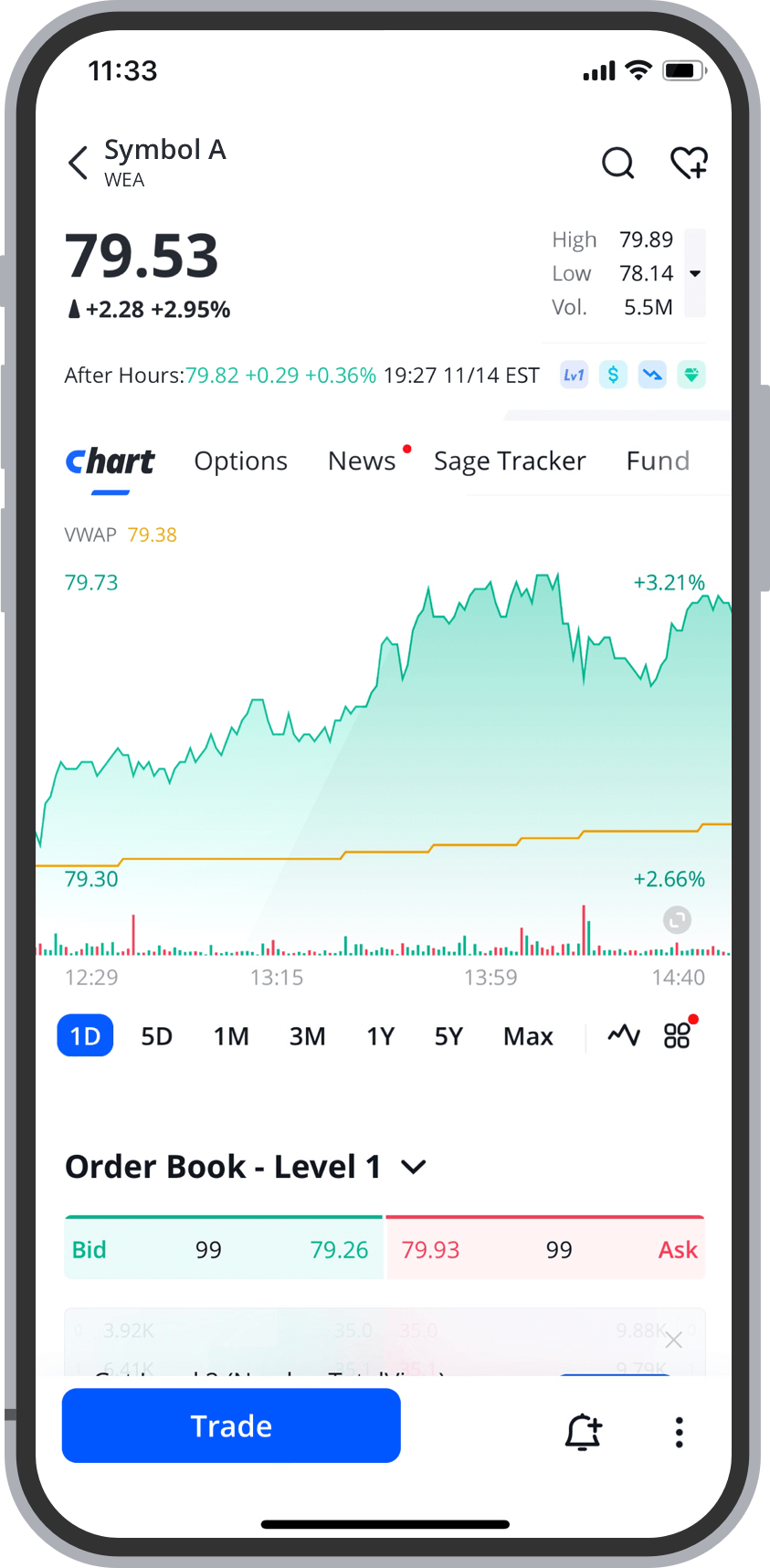Image resolution: width=770 pixels, height=1568 pixels.
Task: Change chart type with line icon
Action: point(624,1035)
